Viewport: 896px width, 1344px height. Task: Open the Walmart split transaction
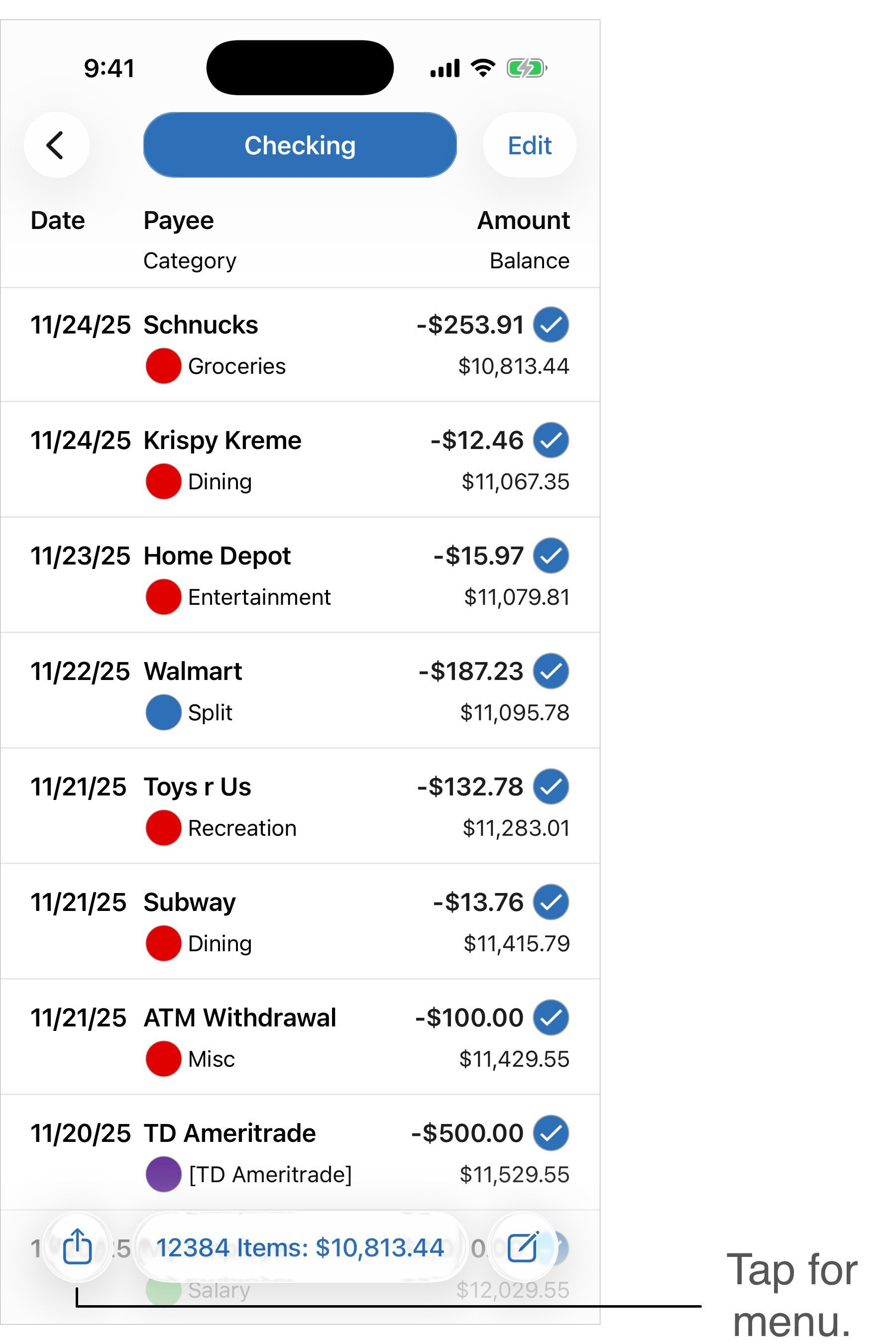point(257,691)
